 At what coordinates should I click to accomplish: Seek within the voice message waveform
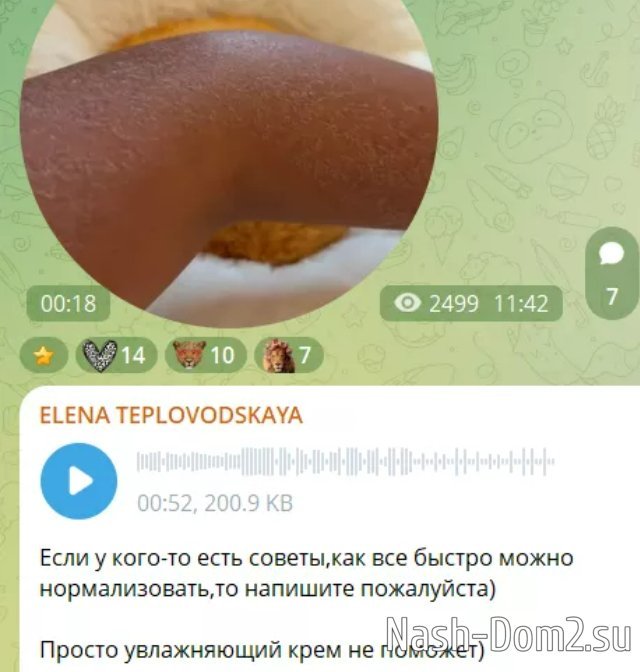[345, 462]
